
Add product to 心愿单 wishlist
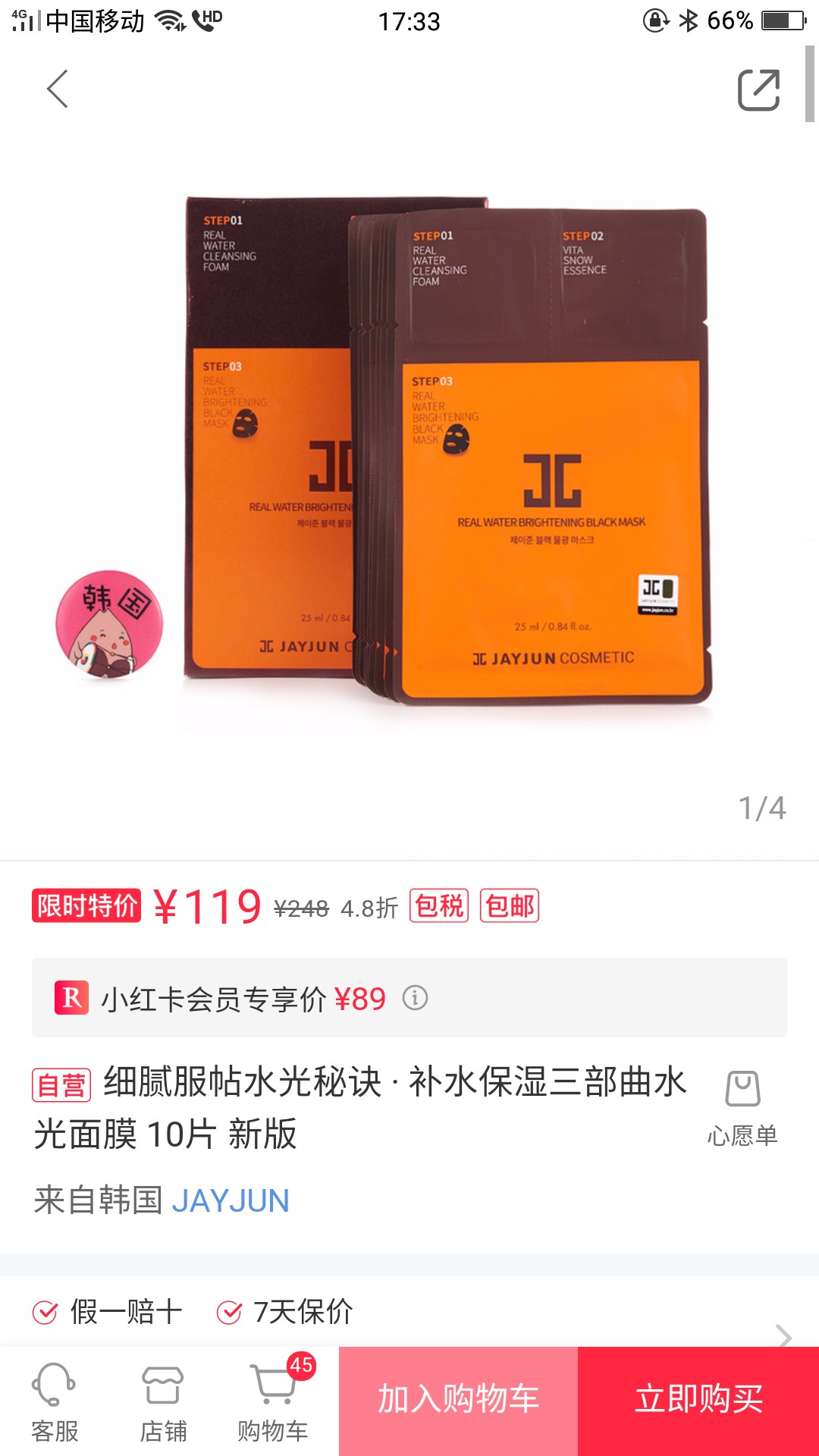pyautogui.click(x=743, y=1108)
